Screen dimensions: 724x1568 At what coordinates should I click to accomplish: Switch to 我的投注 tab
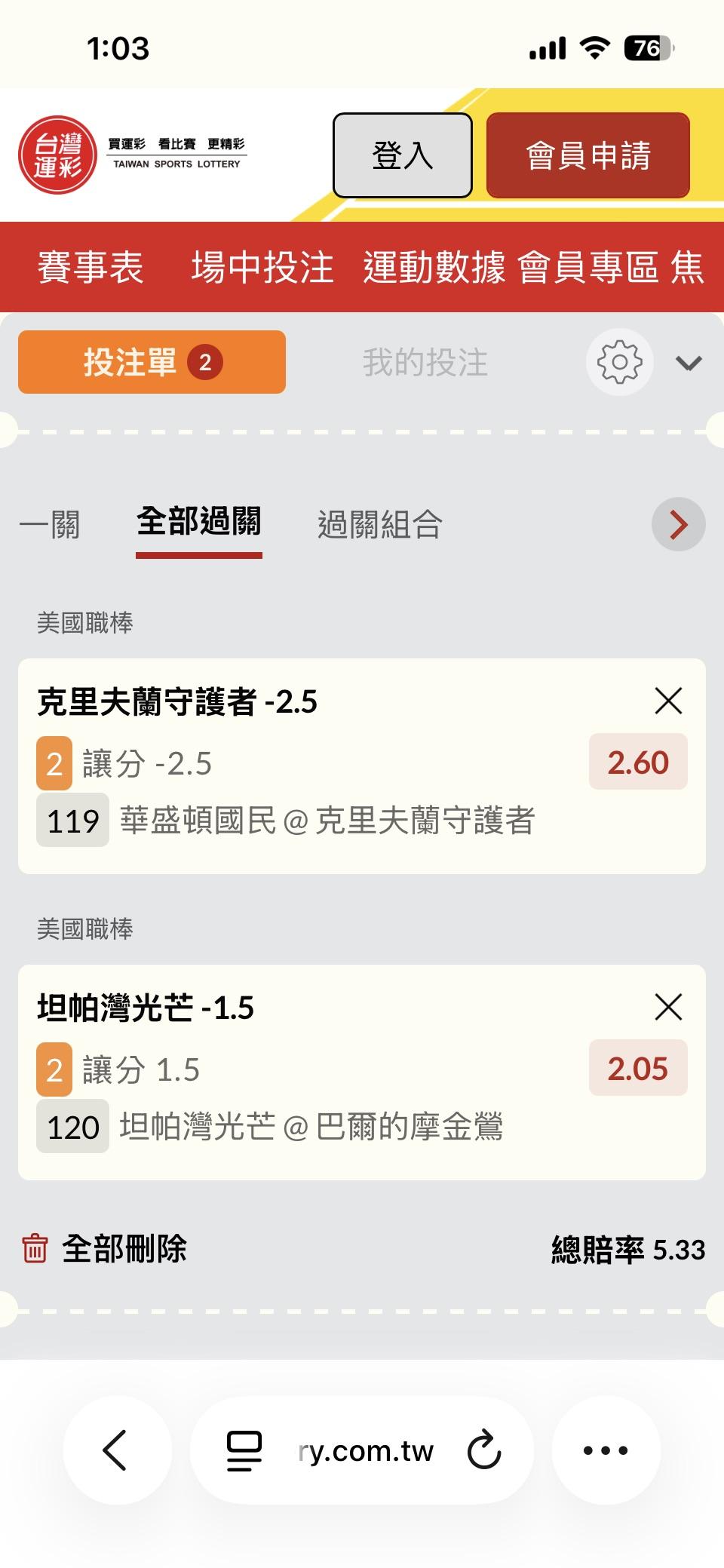pos(425,362)
